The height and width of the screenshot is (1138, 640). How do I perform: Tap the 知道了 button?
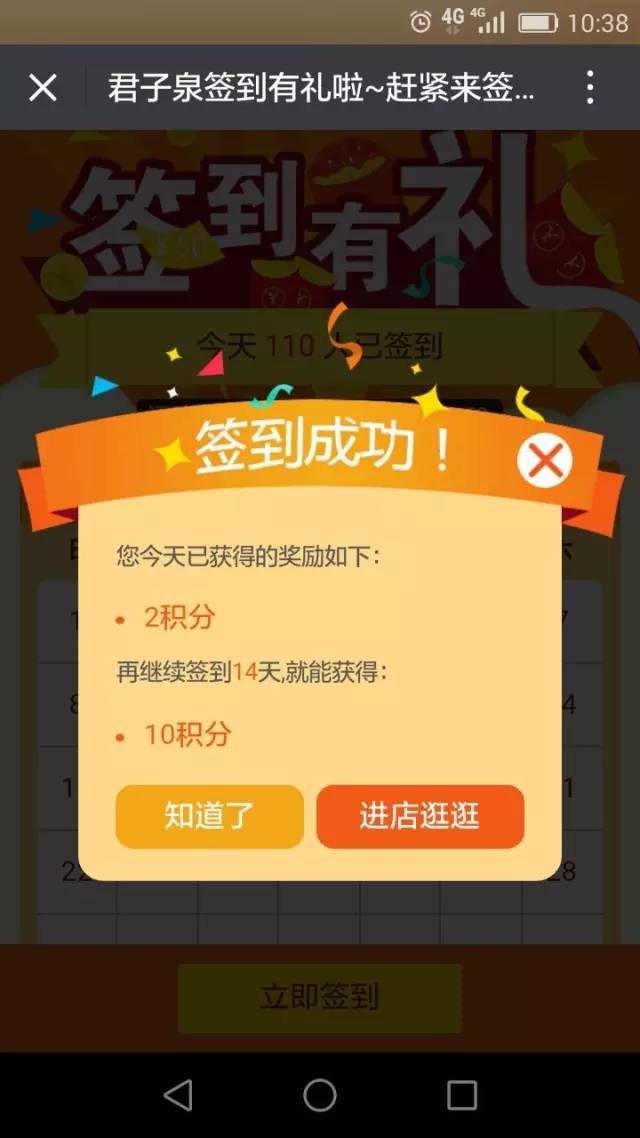[x=209, y=816]
